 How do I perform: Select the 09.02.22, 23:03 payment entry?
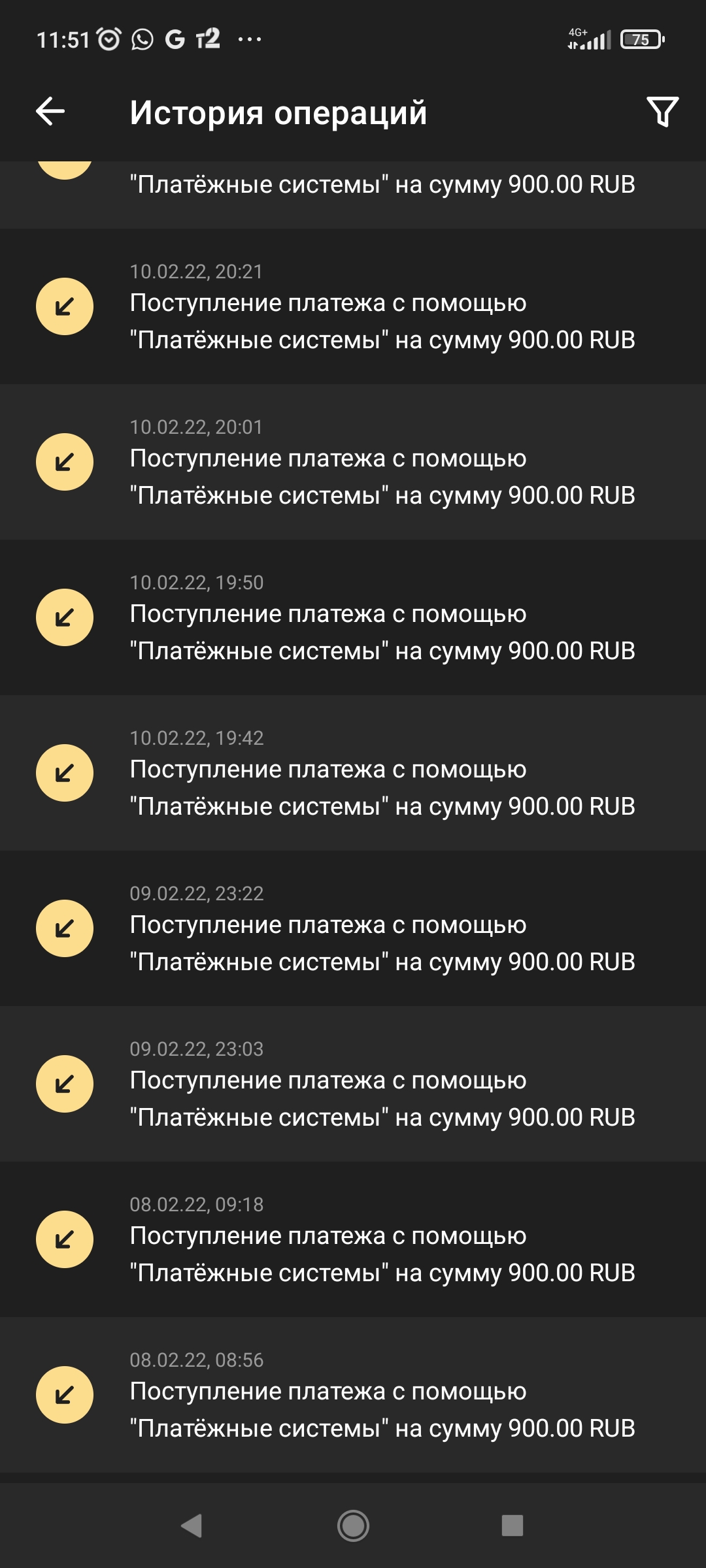(x=353, y=1084)
